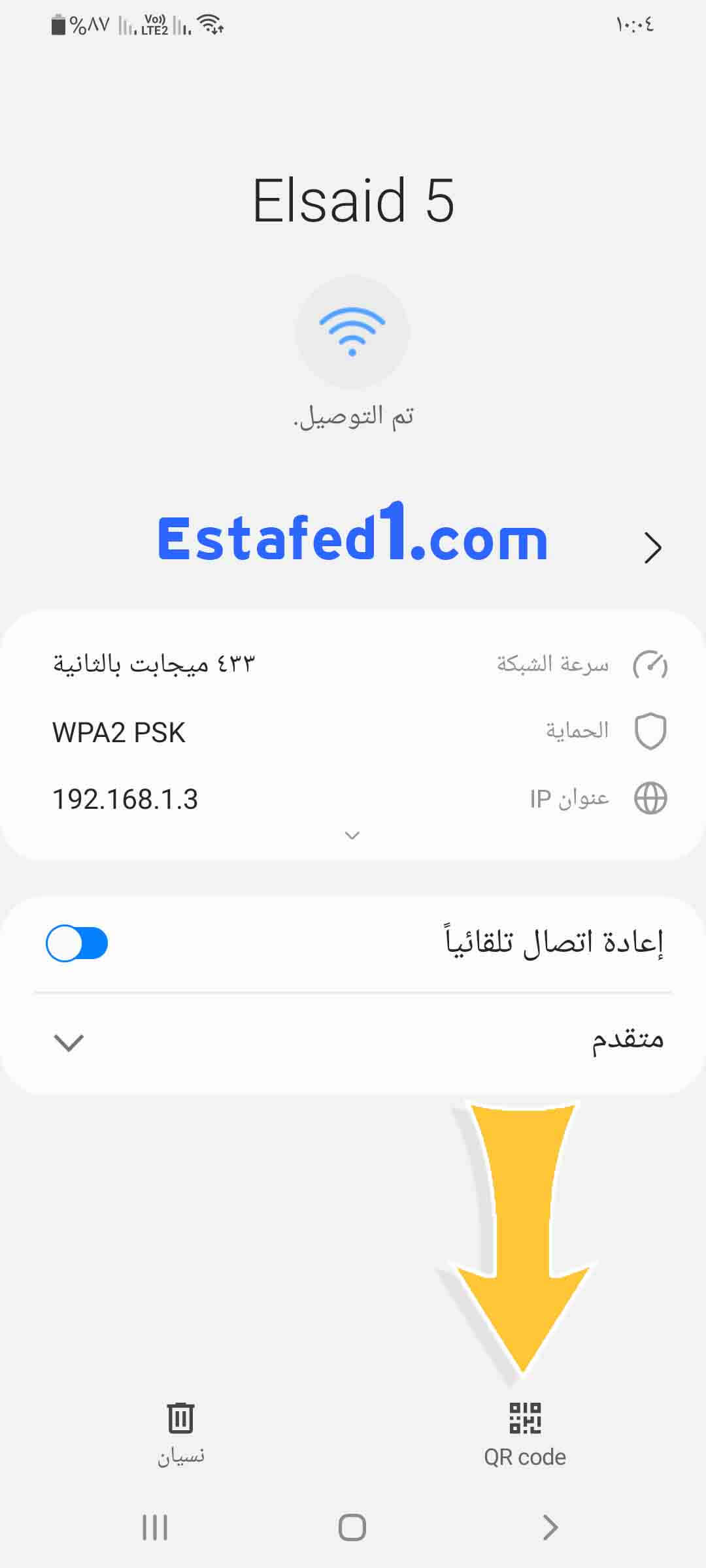706x1568 pixels.
Task: Tap the system home button
Action: coord(352,1527)
